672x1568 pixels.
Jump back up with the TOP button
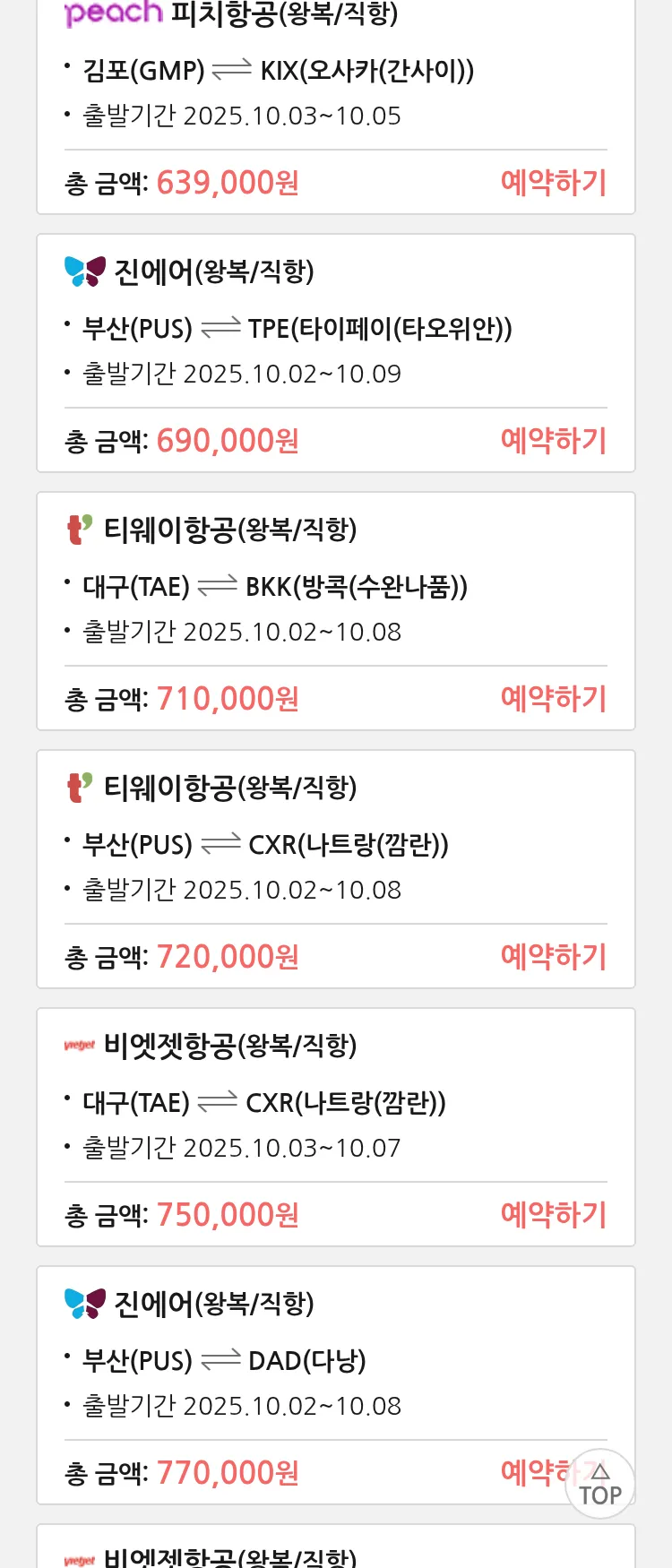click(599, 1485)
